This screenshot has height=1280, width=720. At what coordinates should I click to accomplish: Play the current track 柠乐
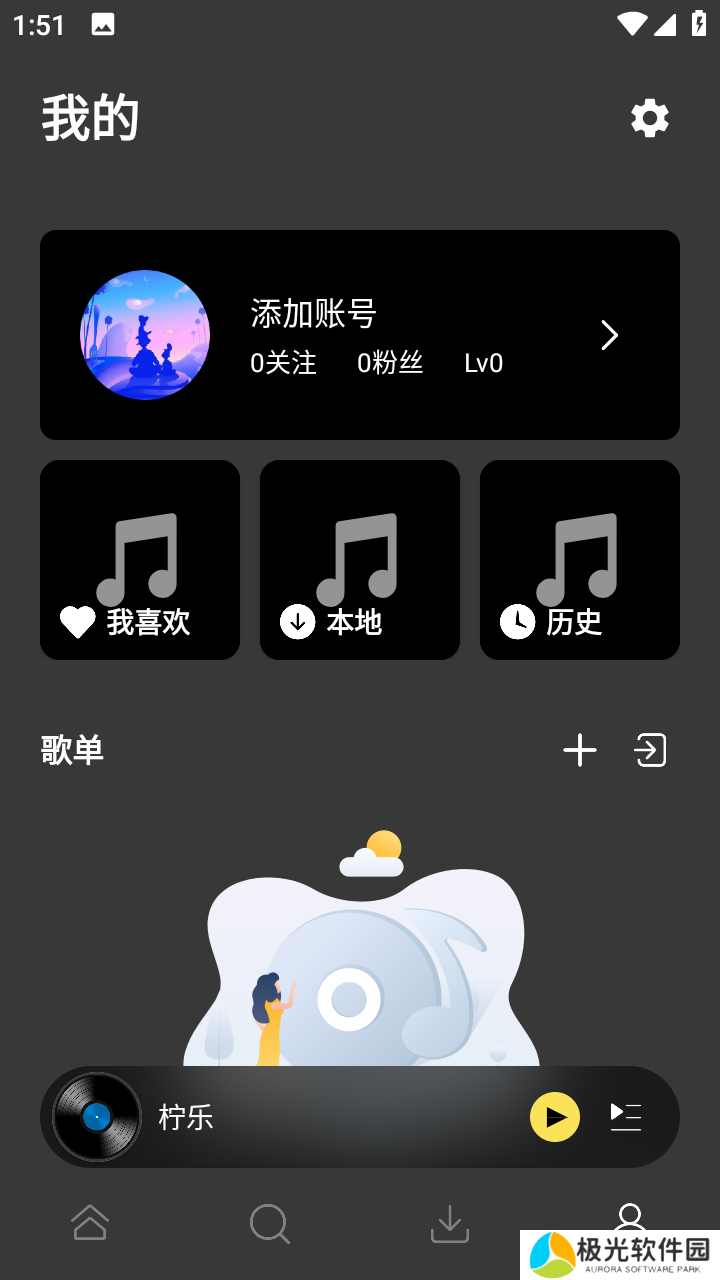(x=555, y=1117)
